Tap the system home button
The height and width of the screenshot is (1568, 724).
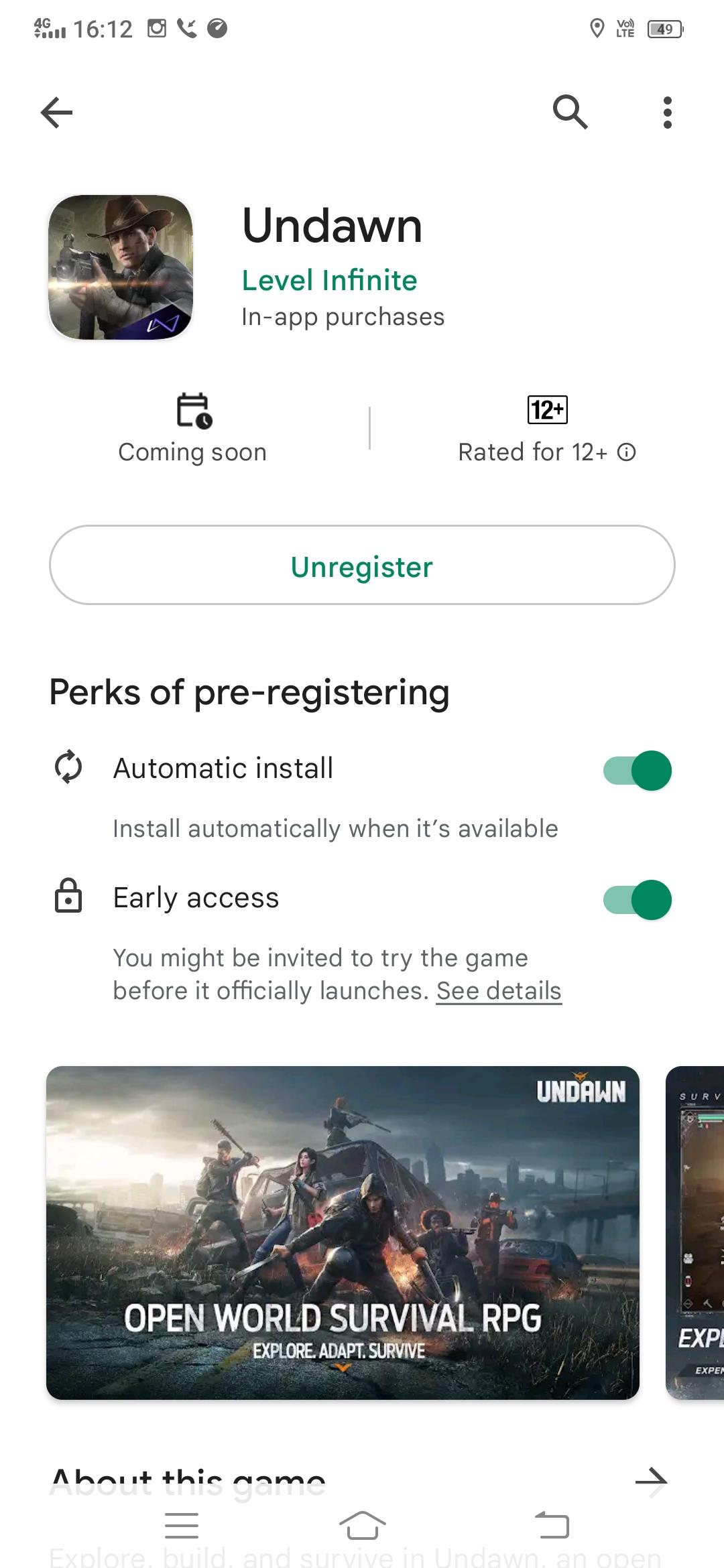click(362, 1525)
